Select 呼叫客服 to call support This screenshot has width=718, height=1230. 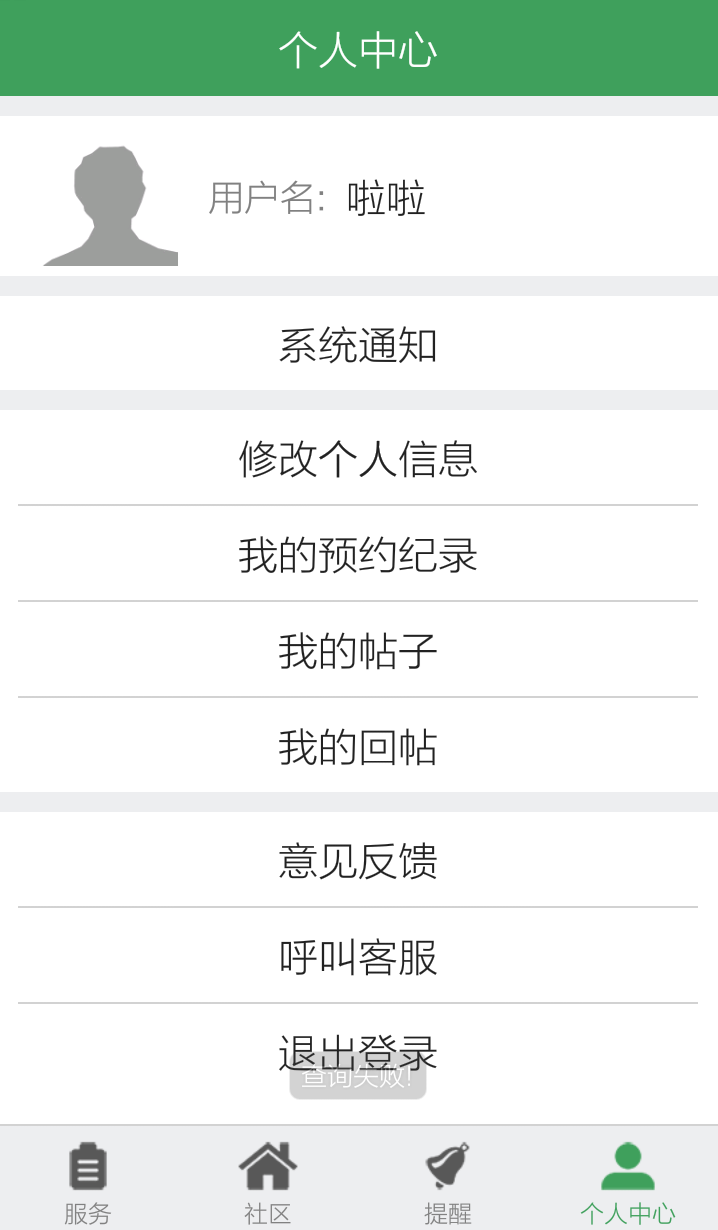click(x=358, y=956)
